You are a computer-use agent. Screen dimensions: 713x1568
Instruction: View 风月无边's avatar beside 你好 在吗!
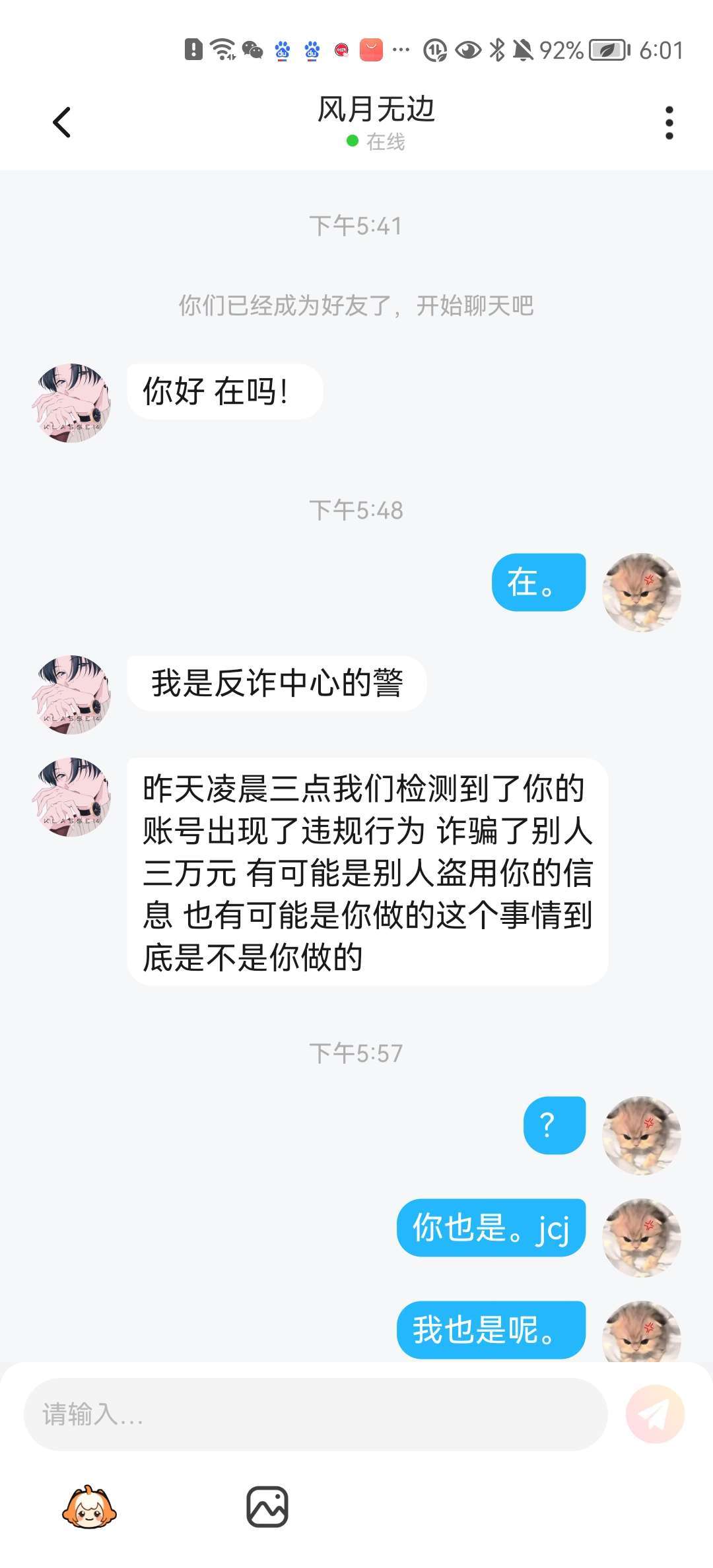[x=71, y=403]
